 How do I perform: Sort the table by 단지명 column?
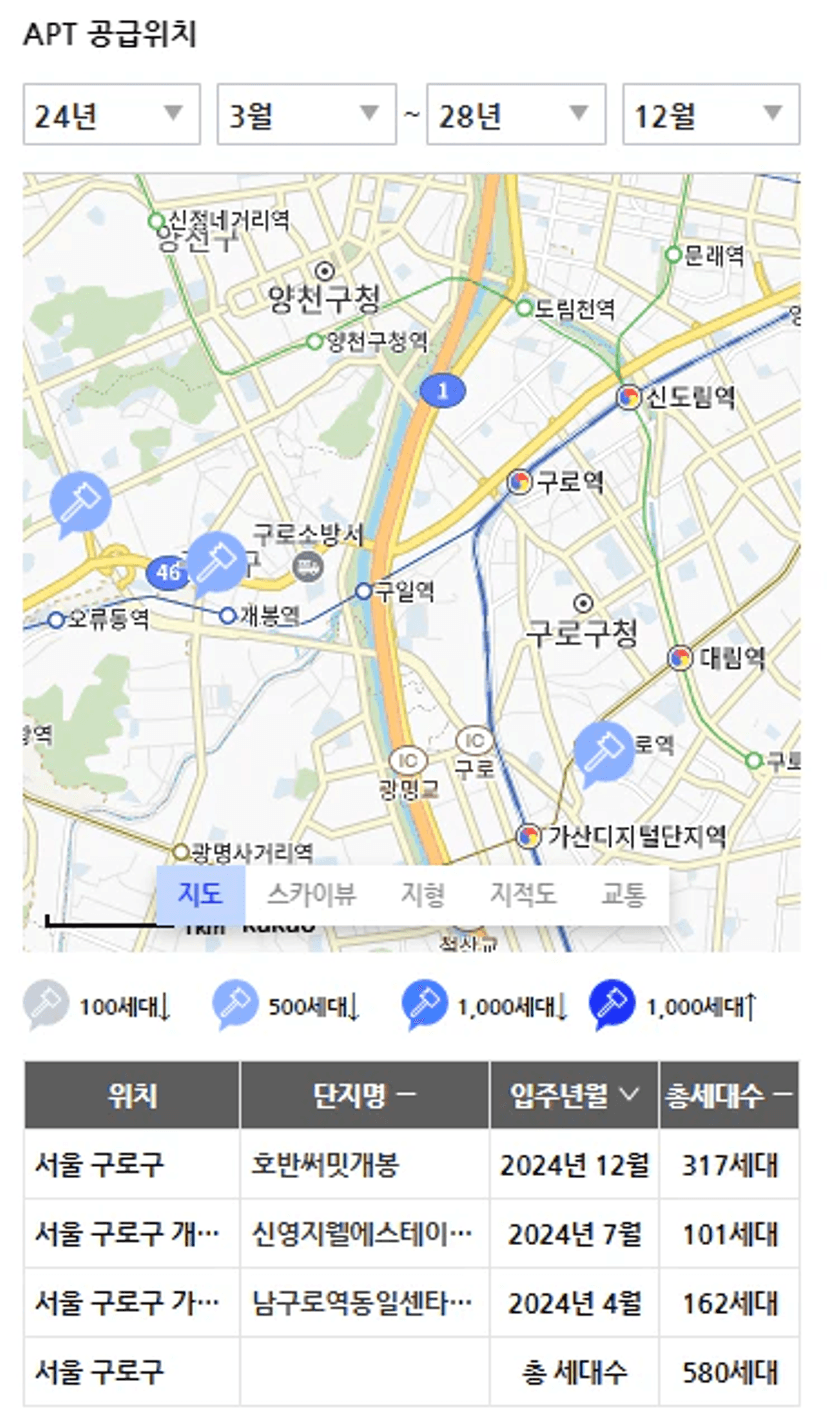pyautogui.click(x=364, y=1095)
